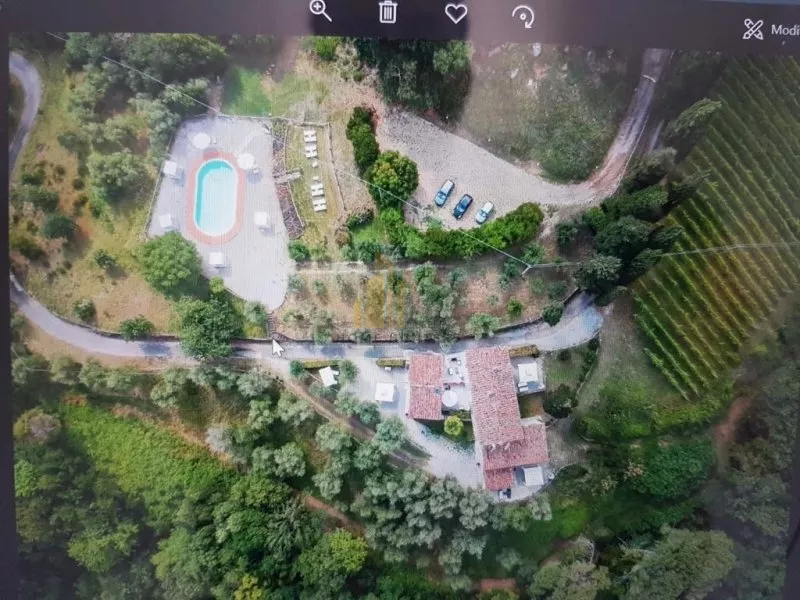Add the photo to favorites
Viewport: 800px width, 600px height.
456,13
